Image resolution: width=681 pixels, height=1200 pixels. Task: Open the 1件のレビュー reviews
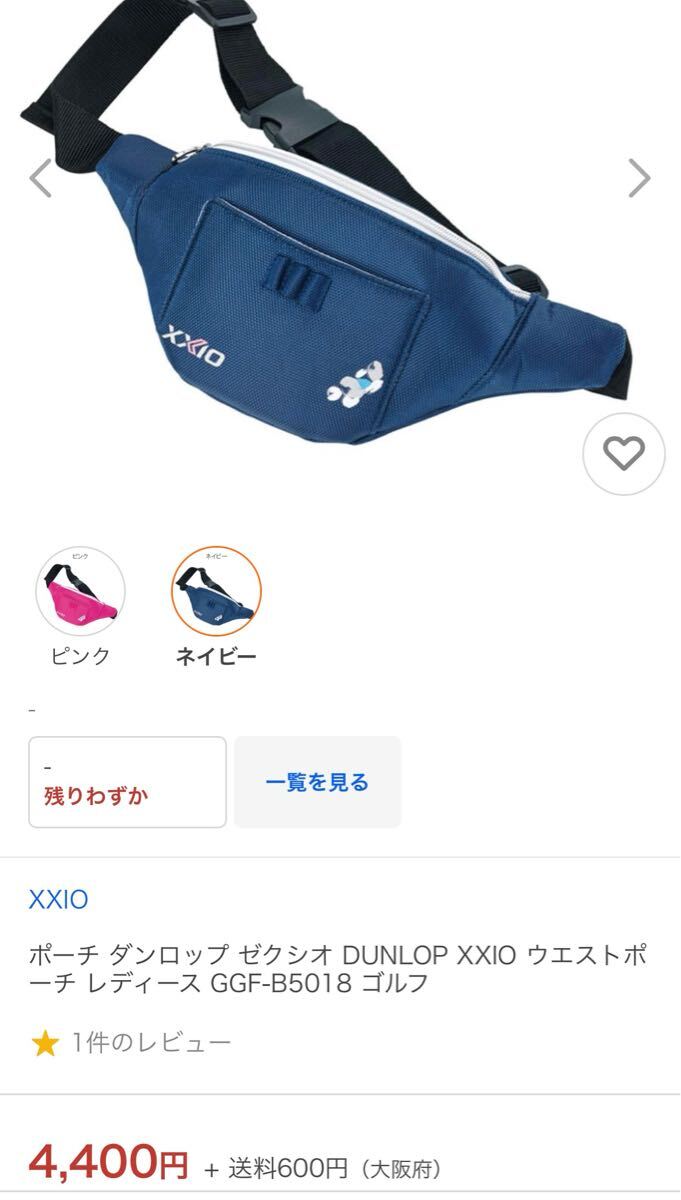coord(150,1043)
